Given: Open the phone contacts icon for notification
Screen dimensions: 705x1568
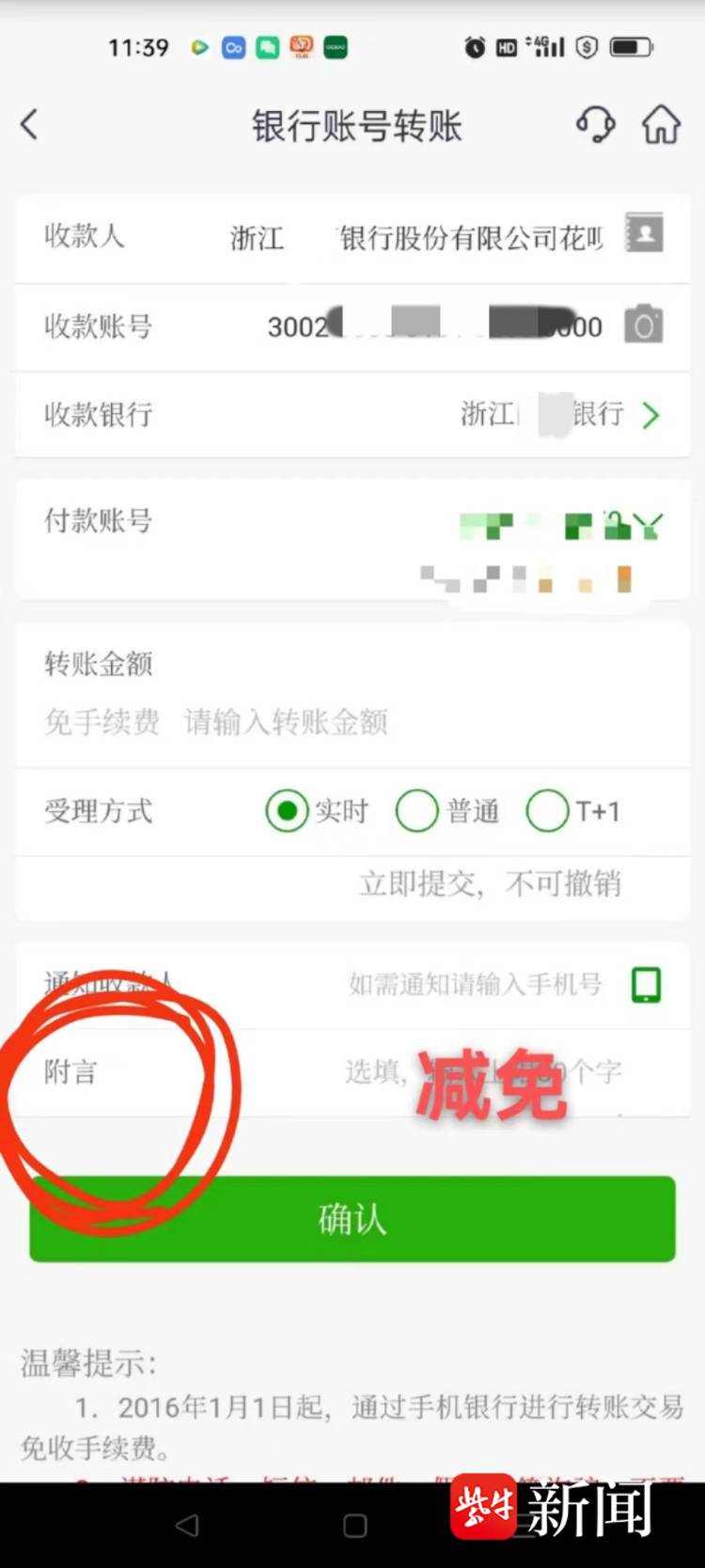Looking at the screenshot, I should [646, 985].
